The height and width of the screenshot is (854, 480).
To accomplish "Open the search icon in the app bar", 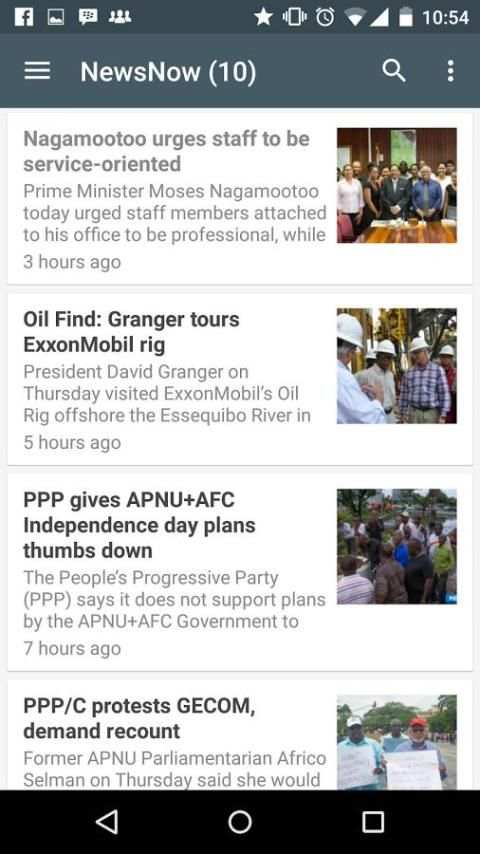I will [x=393, y=71].
